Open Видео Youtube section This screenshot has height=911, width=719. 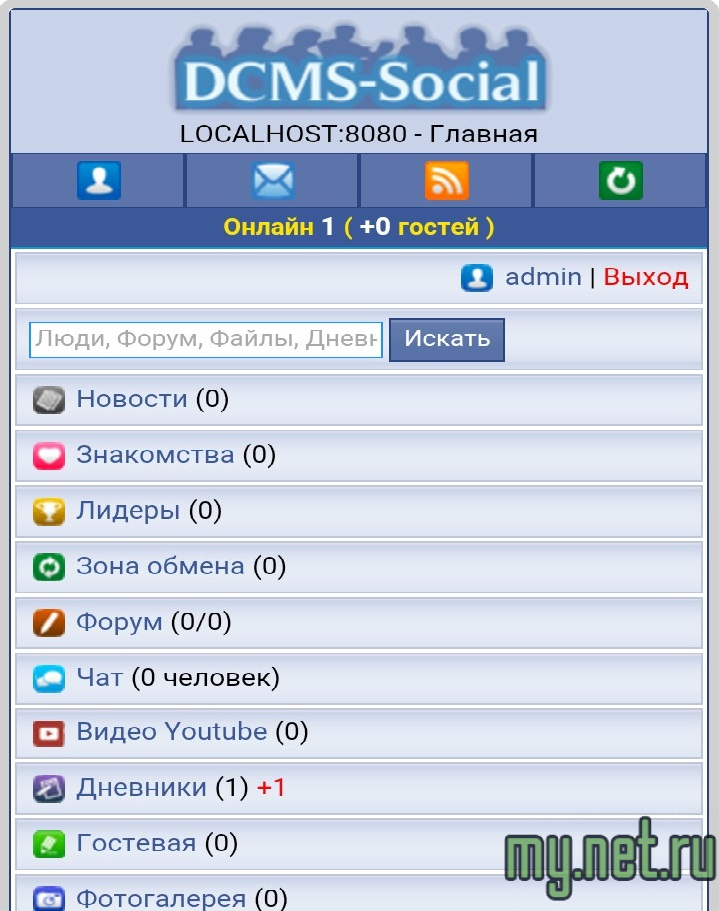(x=171, y=732)
